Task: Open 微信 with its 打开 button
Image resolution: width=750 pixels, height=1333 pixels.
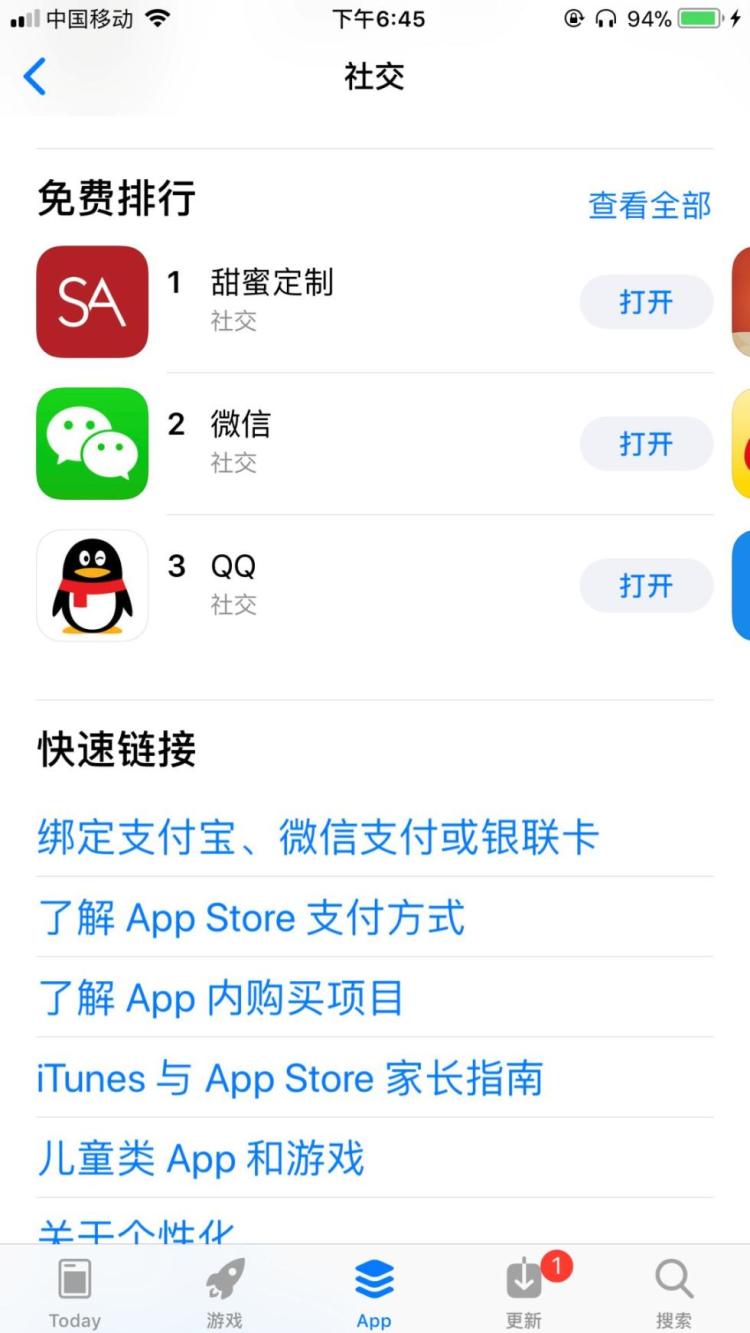Action: click(x=646, y=444)
